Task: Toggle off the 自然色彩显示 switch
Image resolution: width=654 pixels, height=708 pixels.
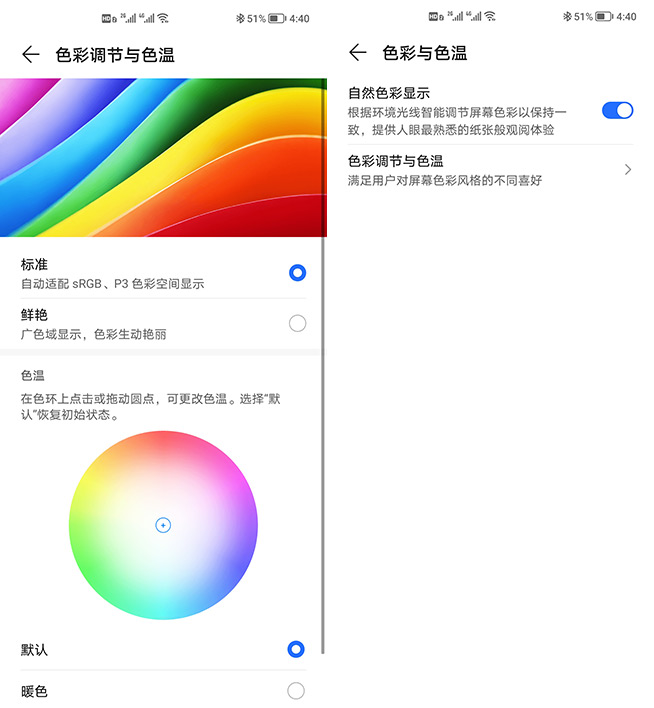Action: click(617, 110)
